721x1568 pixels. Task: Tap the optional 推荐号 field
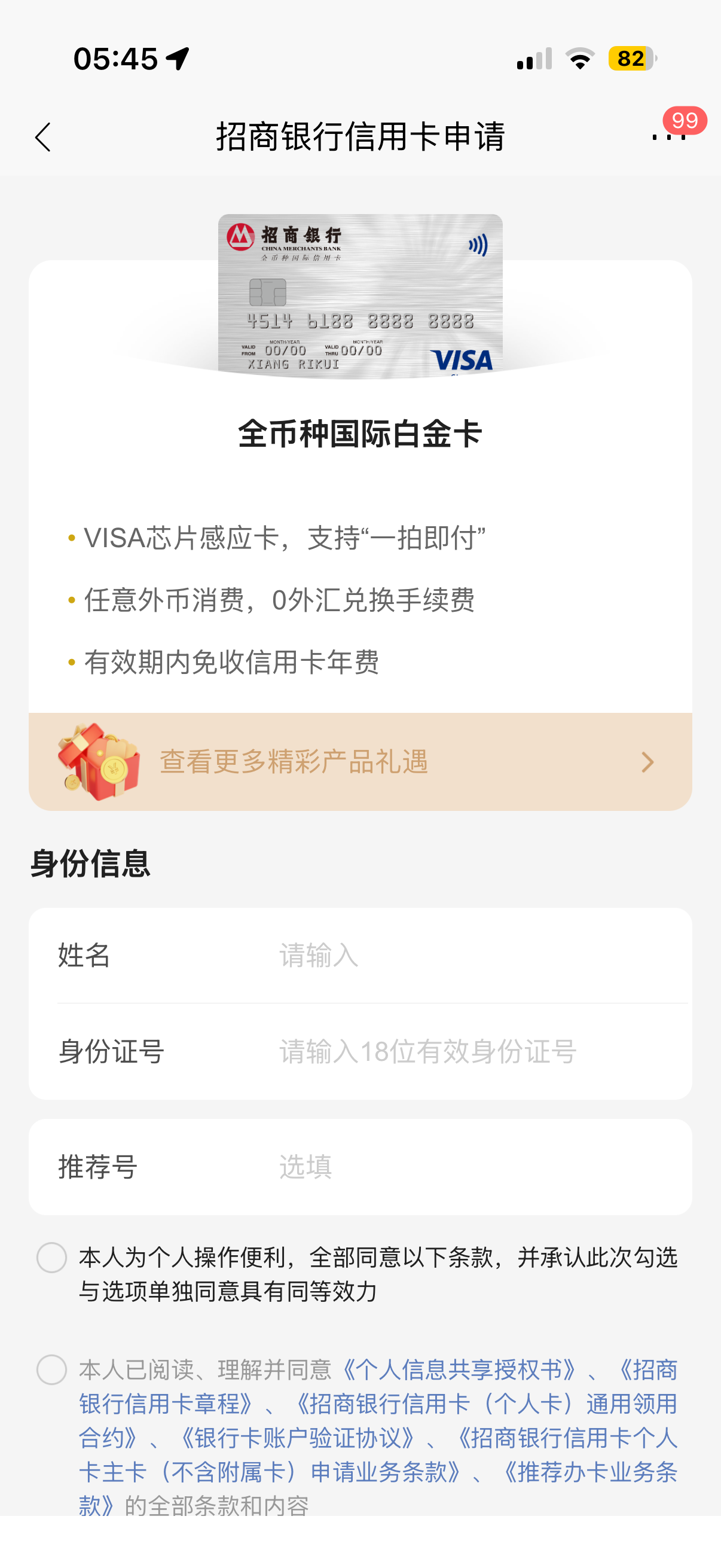pyautogui.click(x=475, y=1167)
